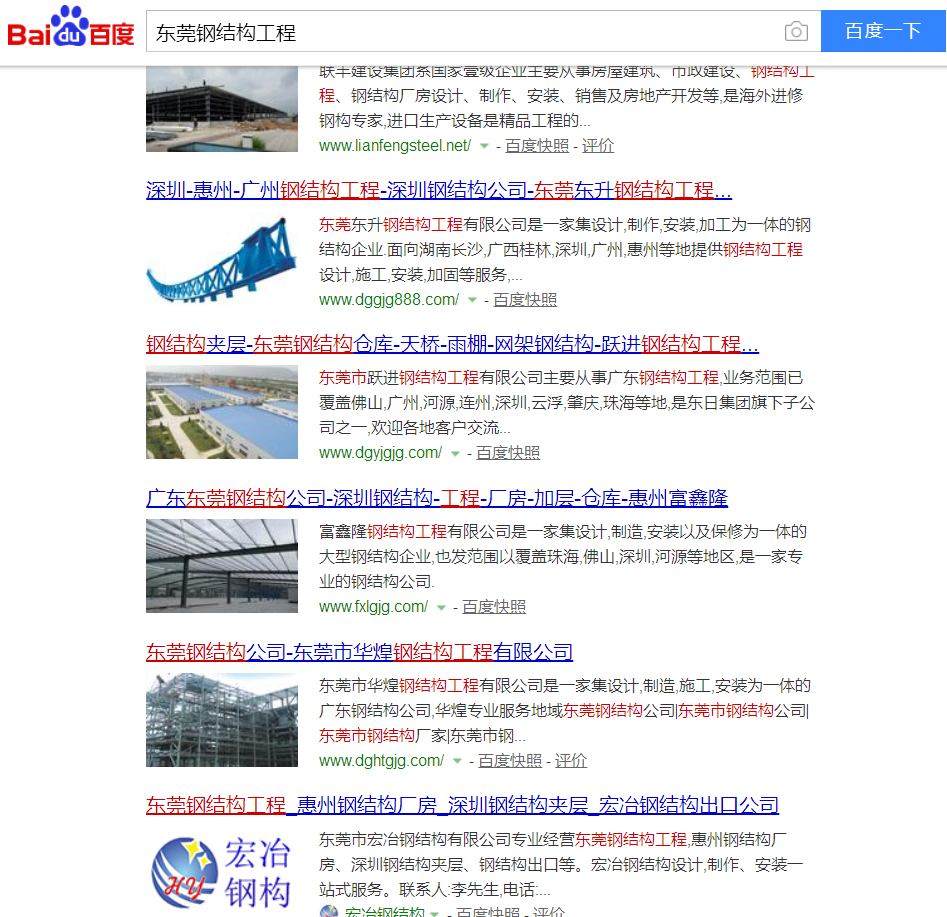
Task: Open the 钢结构夹层-东莞钢结构仓库 result title
Action: 452,345
